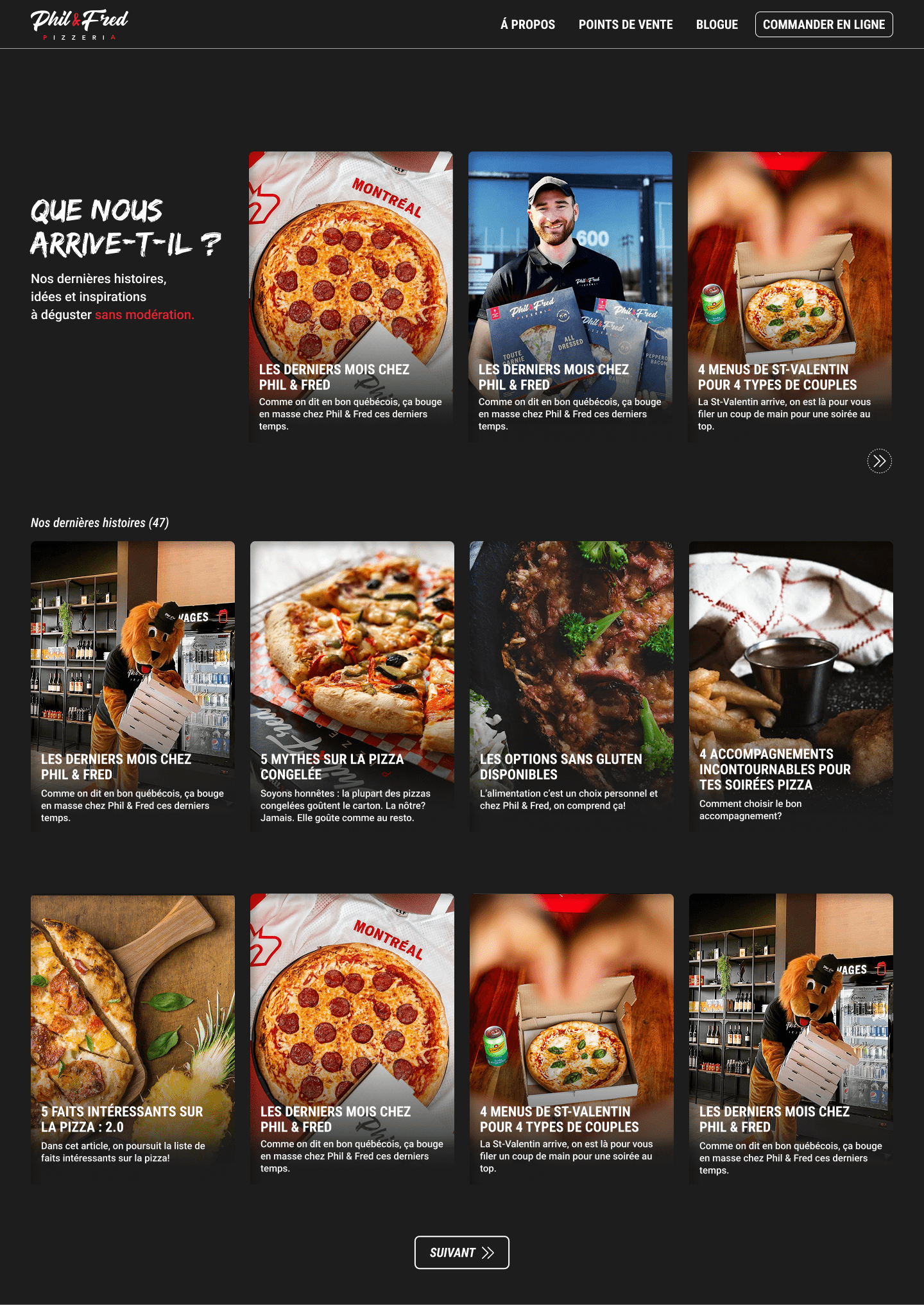This screenshot has width=924, height=1305.
Task: Select Blogue in the top menu
Action: click(717, 24)
